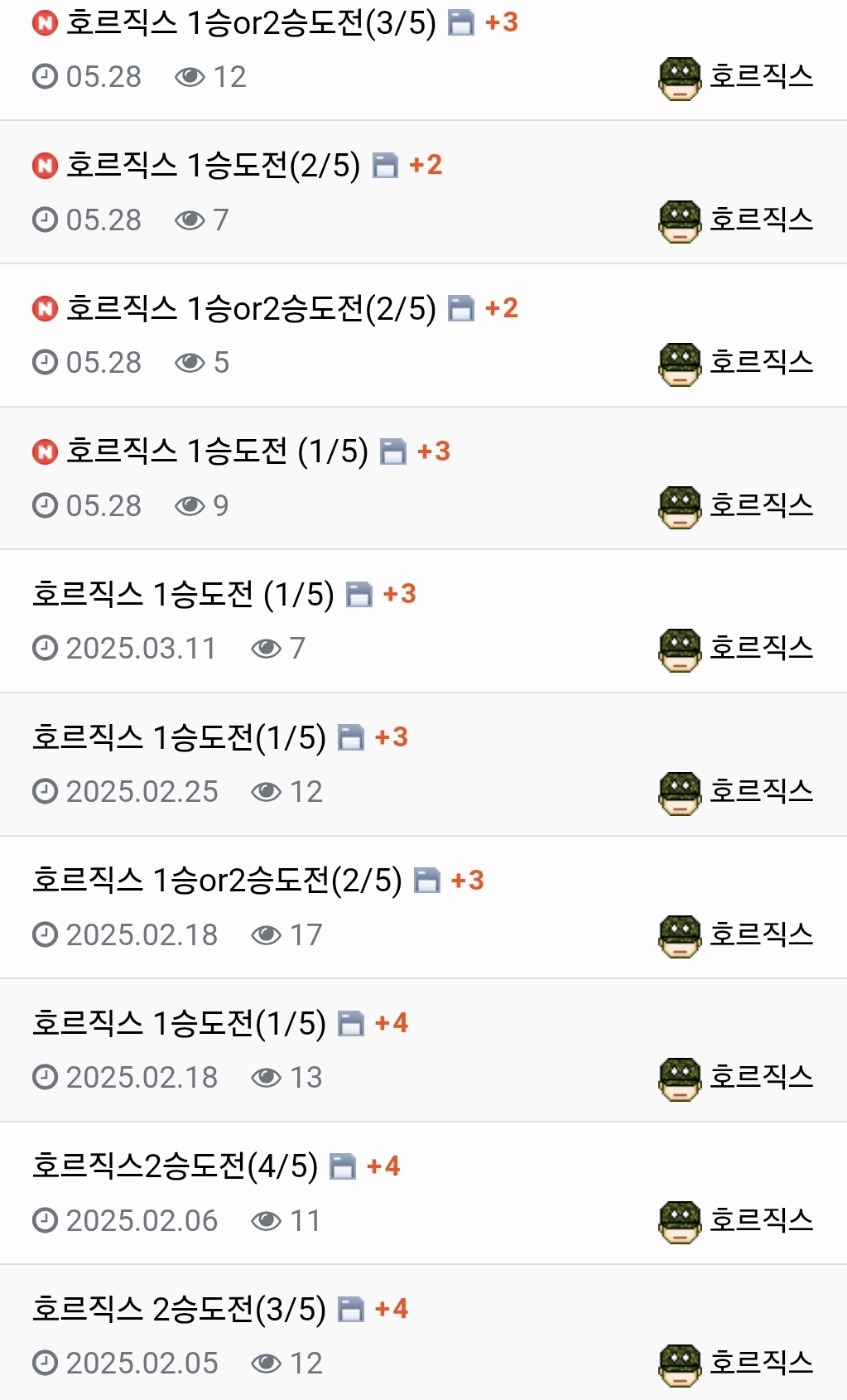Read 호르직스 1승도전 (1/5) dated 05.28
Image resolution: width=847 pixels, height=1400 pixels.
coord(217,451)
